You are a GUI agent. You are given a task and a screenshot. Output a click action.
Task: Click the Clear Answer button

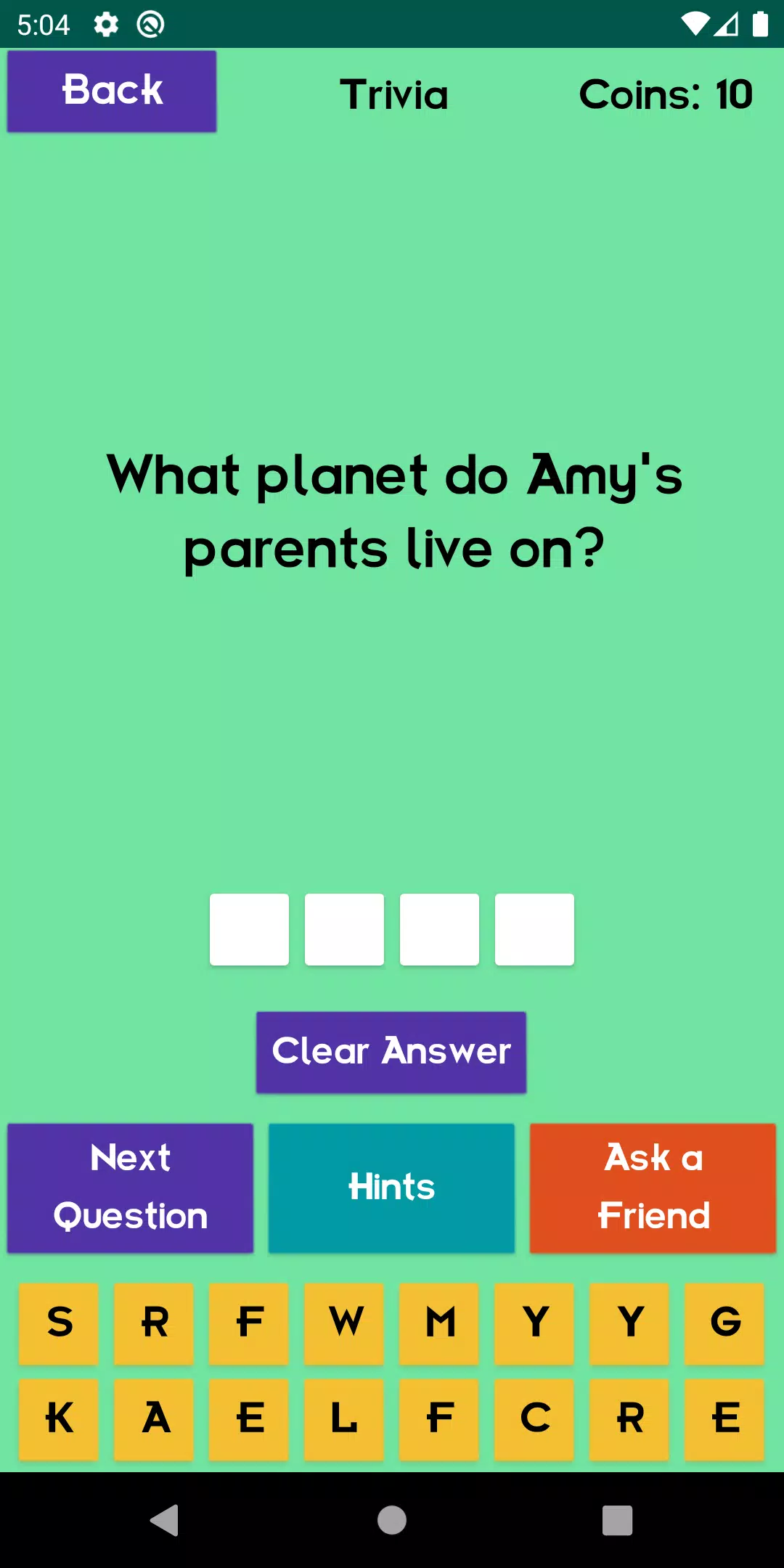(391, 1051)
